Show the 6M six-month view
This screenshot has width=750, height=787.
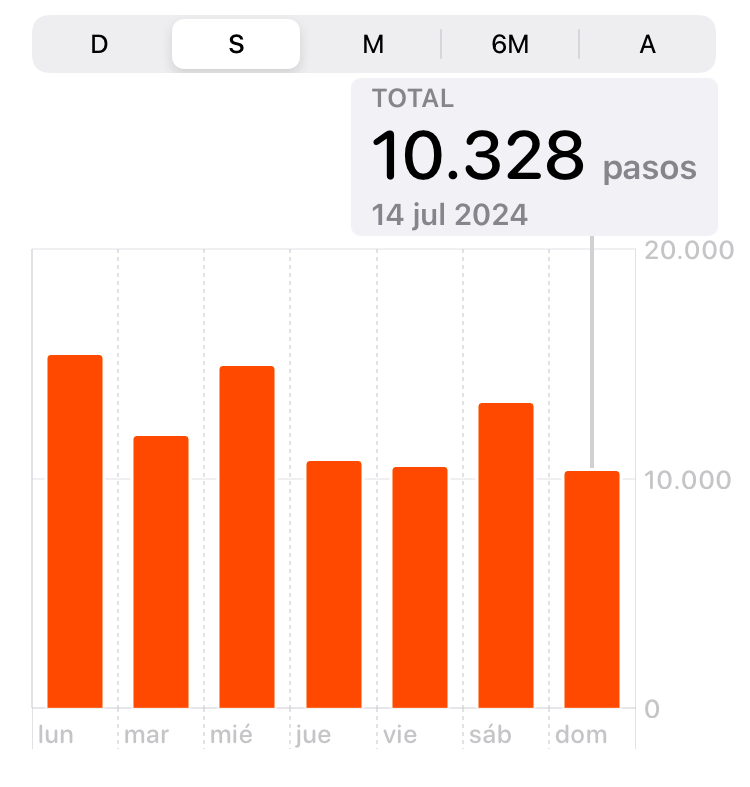[510, 45]
